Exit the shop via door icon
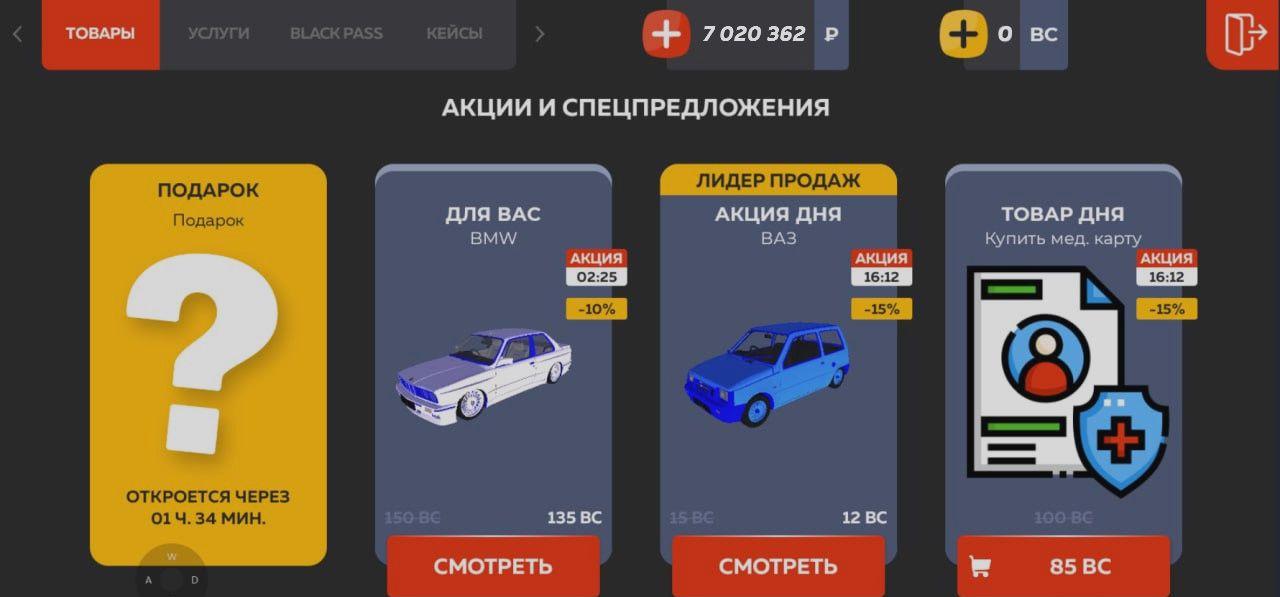Viewport: 1280px width, 597px height. (x=1245, y=34)
